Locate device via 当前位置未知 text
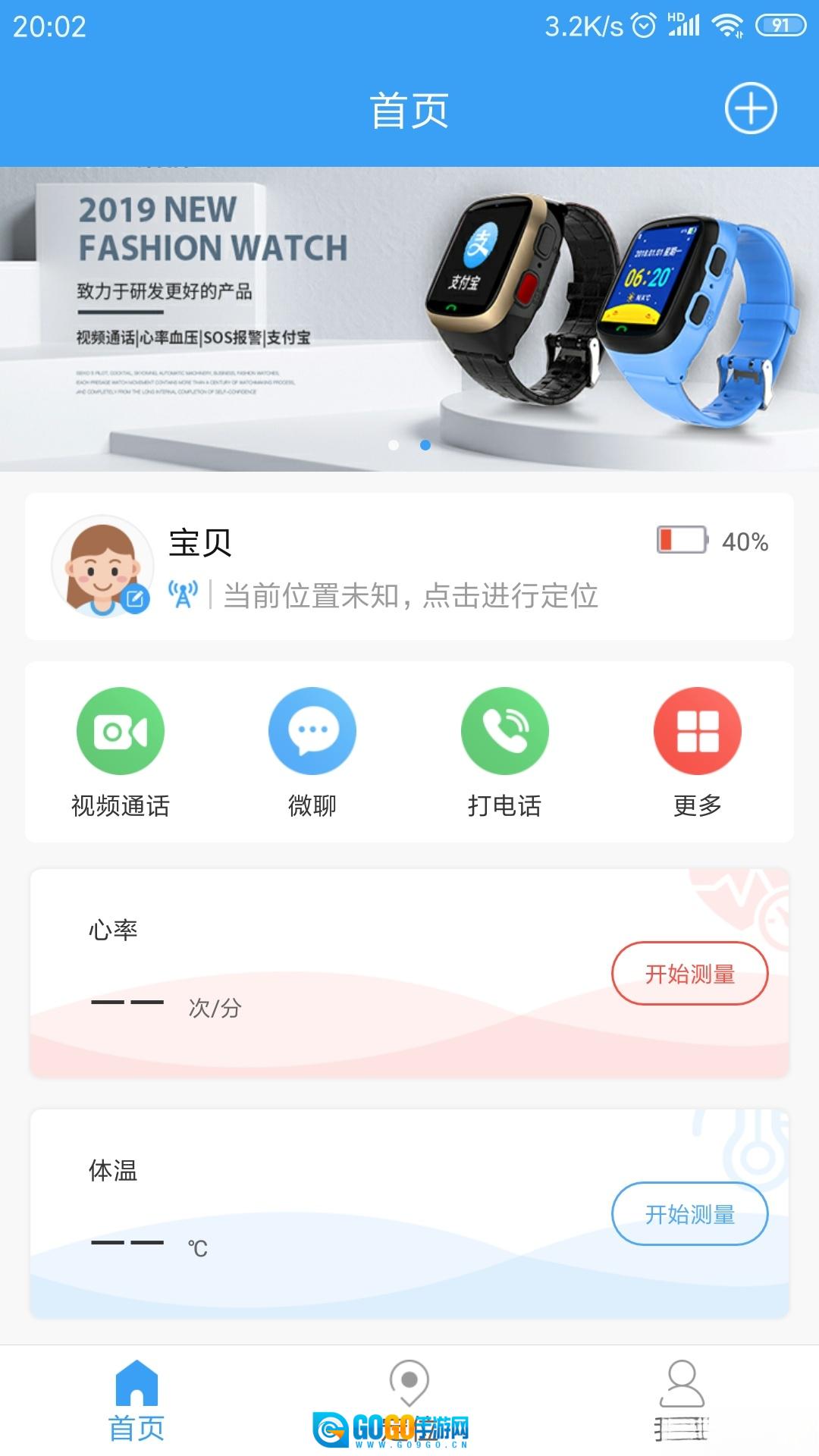Image resolution: width=819 pixels, height=1456 pixels. click(x=410, y=596)
